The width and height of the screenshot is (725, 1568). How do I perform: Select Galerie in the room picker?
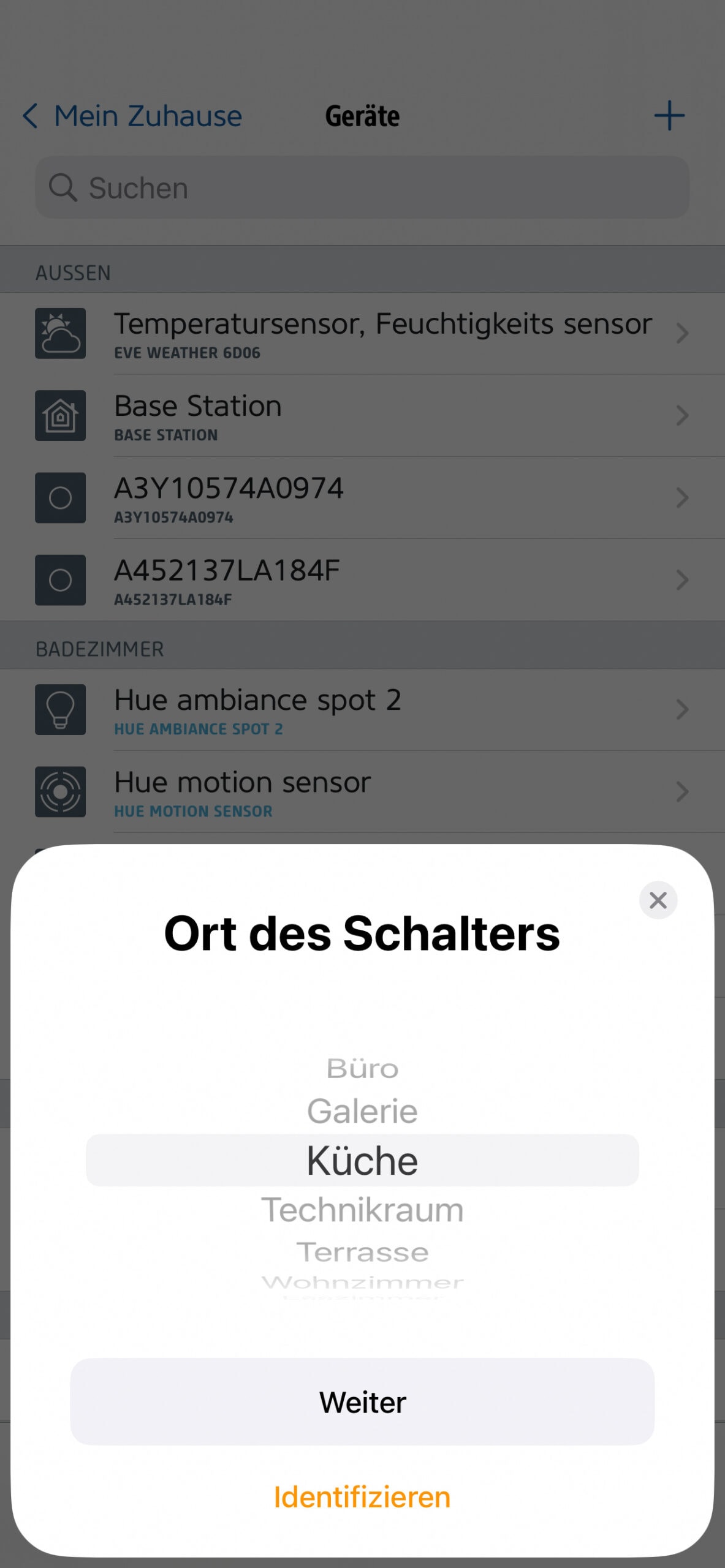[x=362, y=1111]
